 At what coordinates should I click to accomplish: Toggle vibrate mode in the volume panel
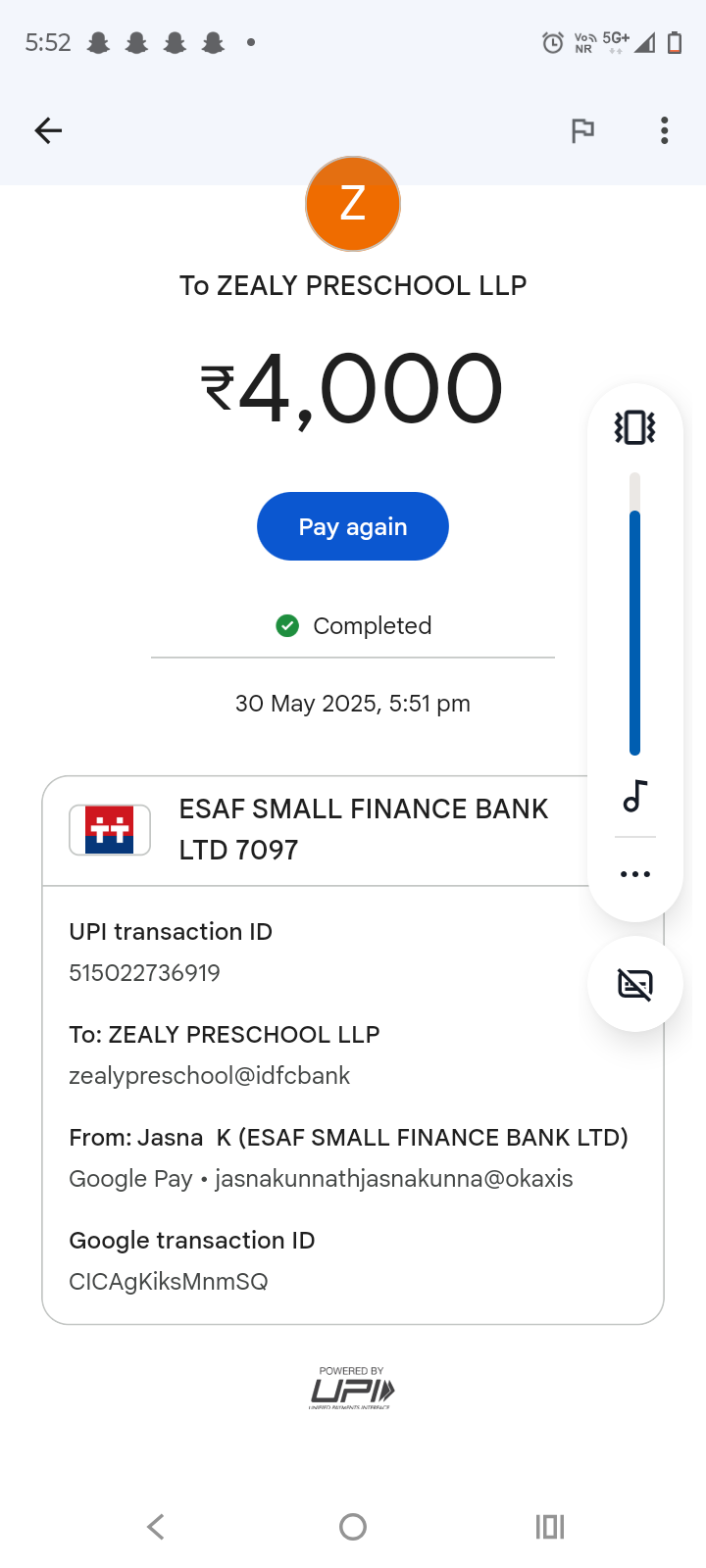[x=634, y=427]
